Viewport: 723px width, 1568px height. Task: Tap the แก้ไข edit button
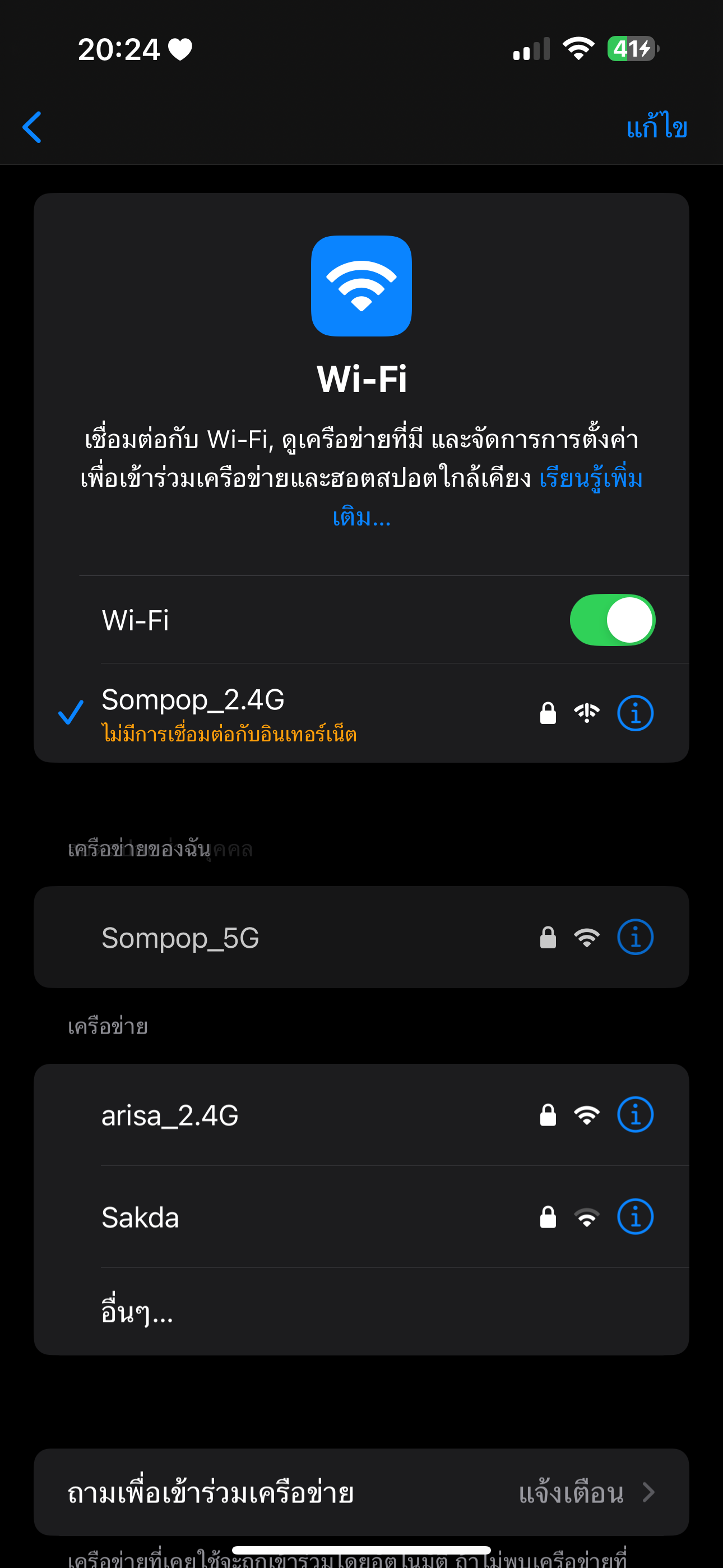(x=657, y=127)
